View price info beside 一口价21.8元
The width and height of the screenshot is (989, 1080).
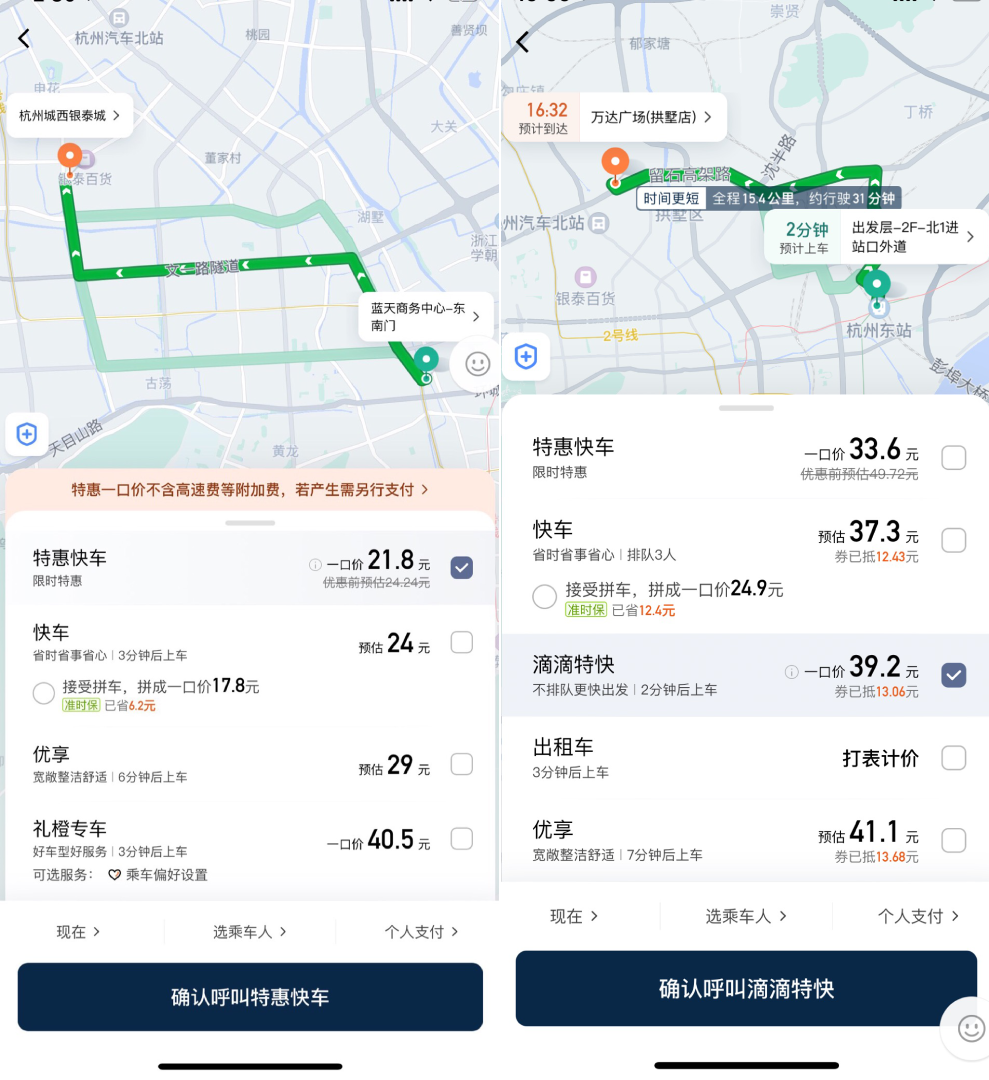coord(315,565)
